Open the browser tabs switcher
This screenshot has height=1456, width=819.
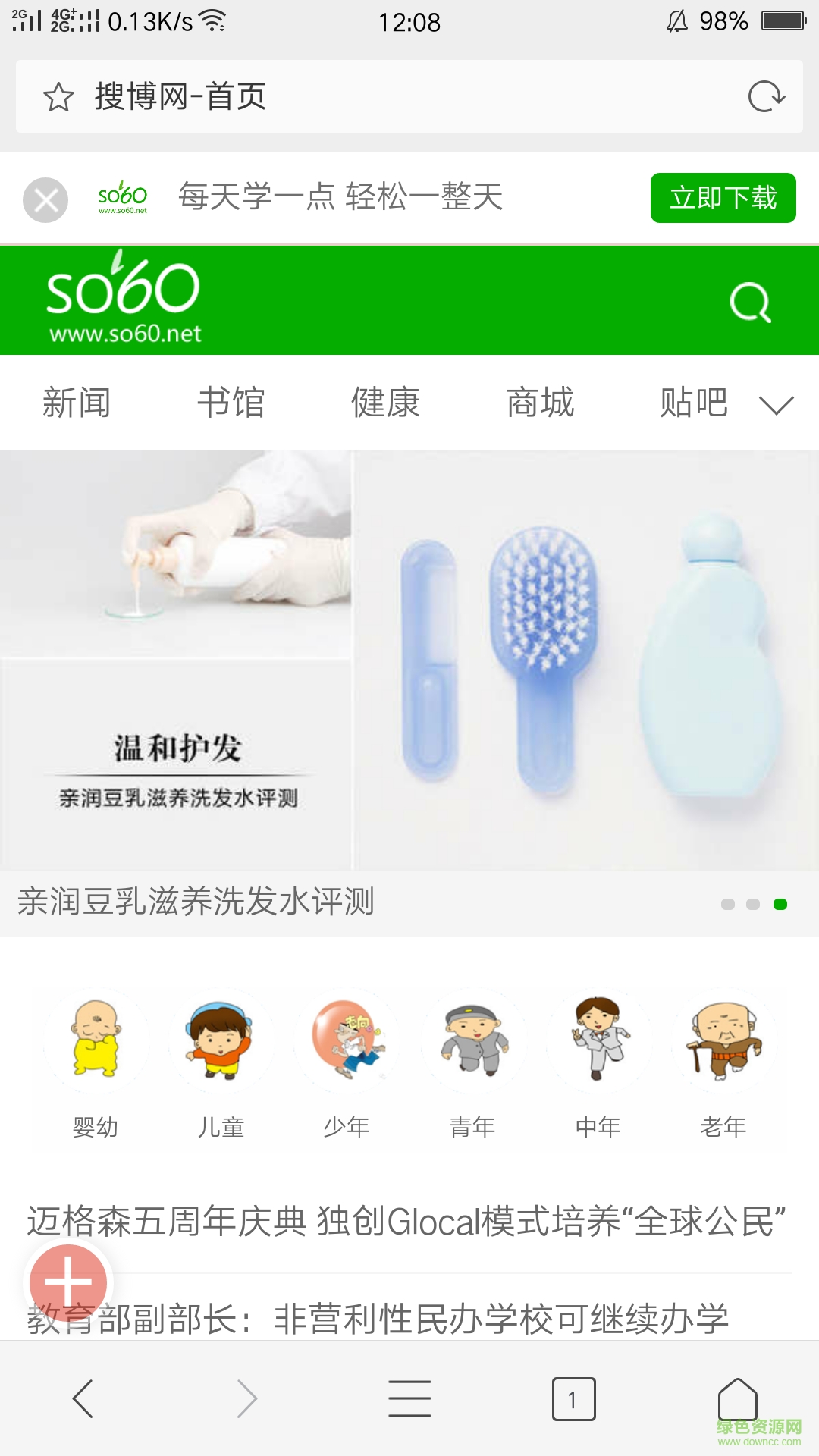(x=573, y=1398)
